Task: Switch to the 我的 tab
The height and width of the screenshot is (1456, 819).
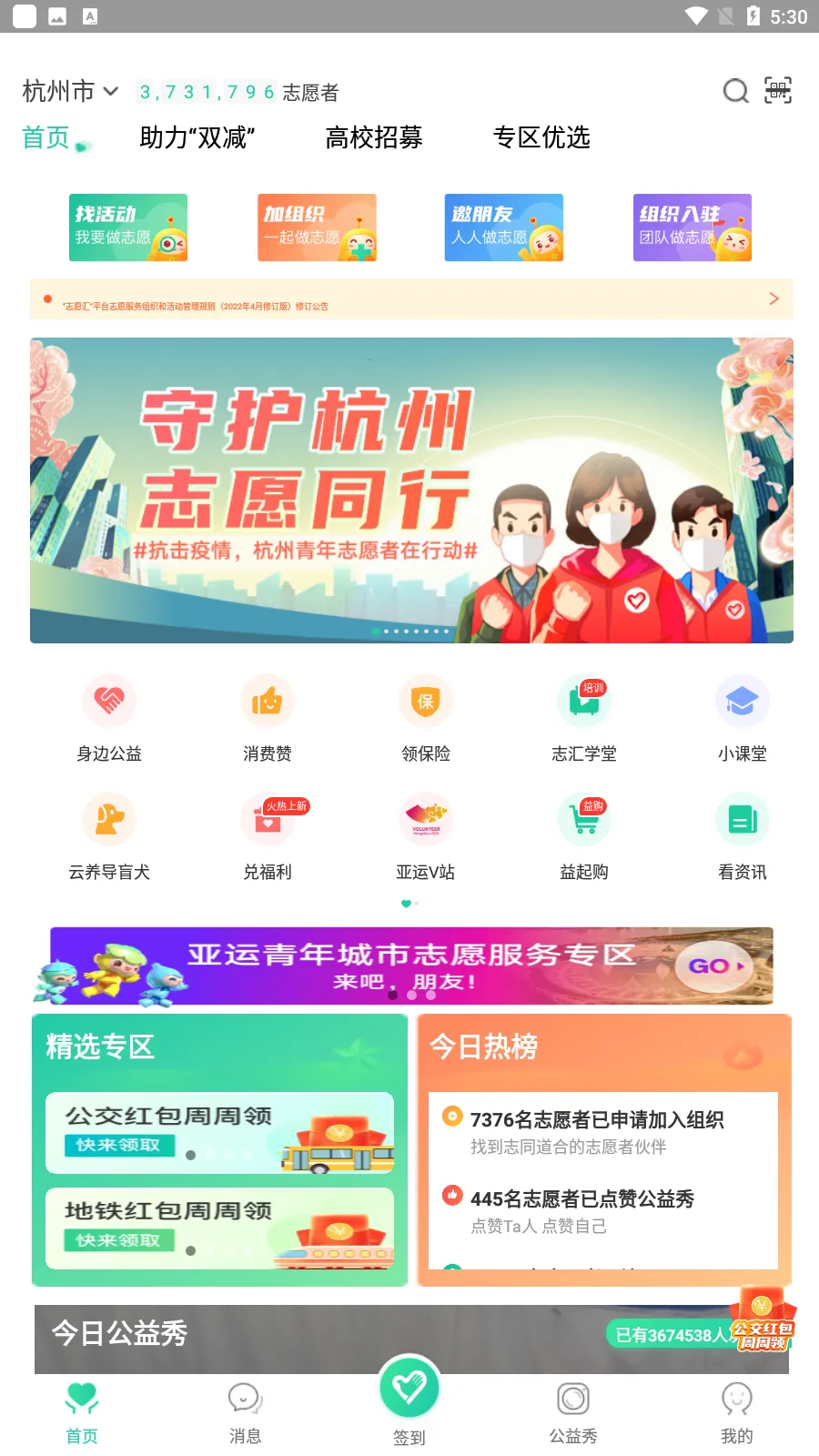Action: pyautogui.click(x=736, y=1410)
